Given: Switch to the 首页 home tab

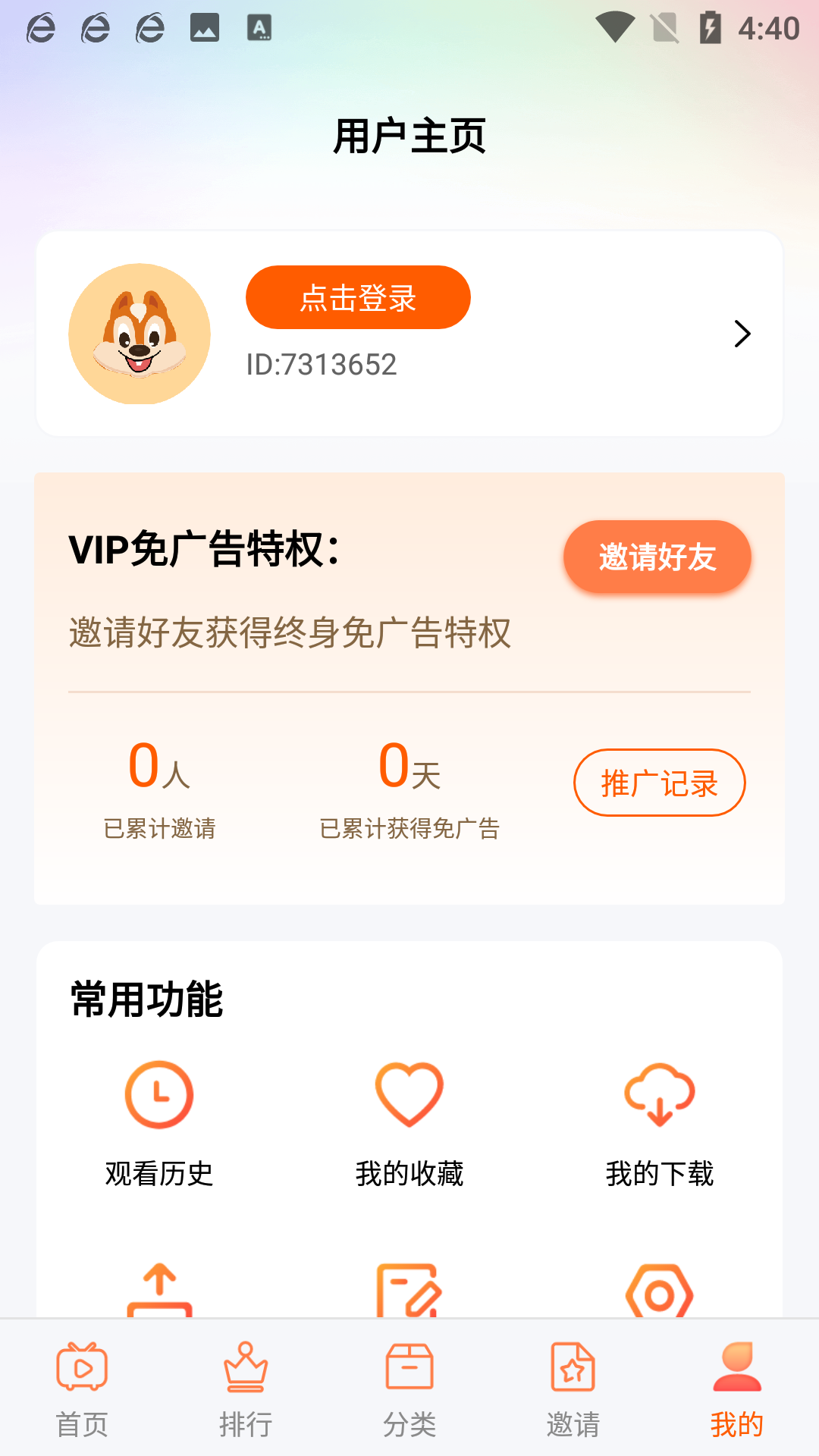Looking at the screenshot, I should 82,1388.
